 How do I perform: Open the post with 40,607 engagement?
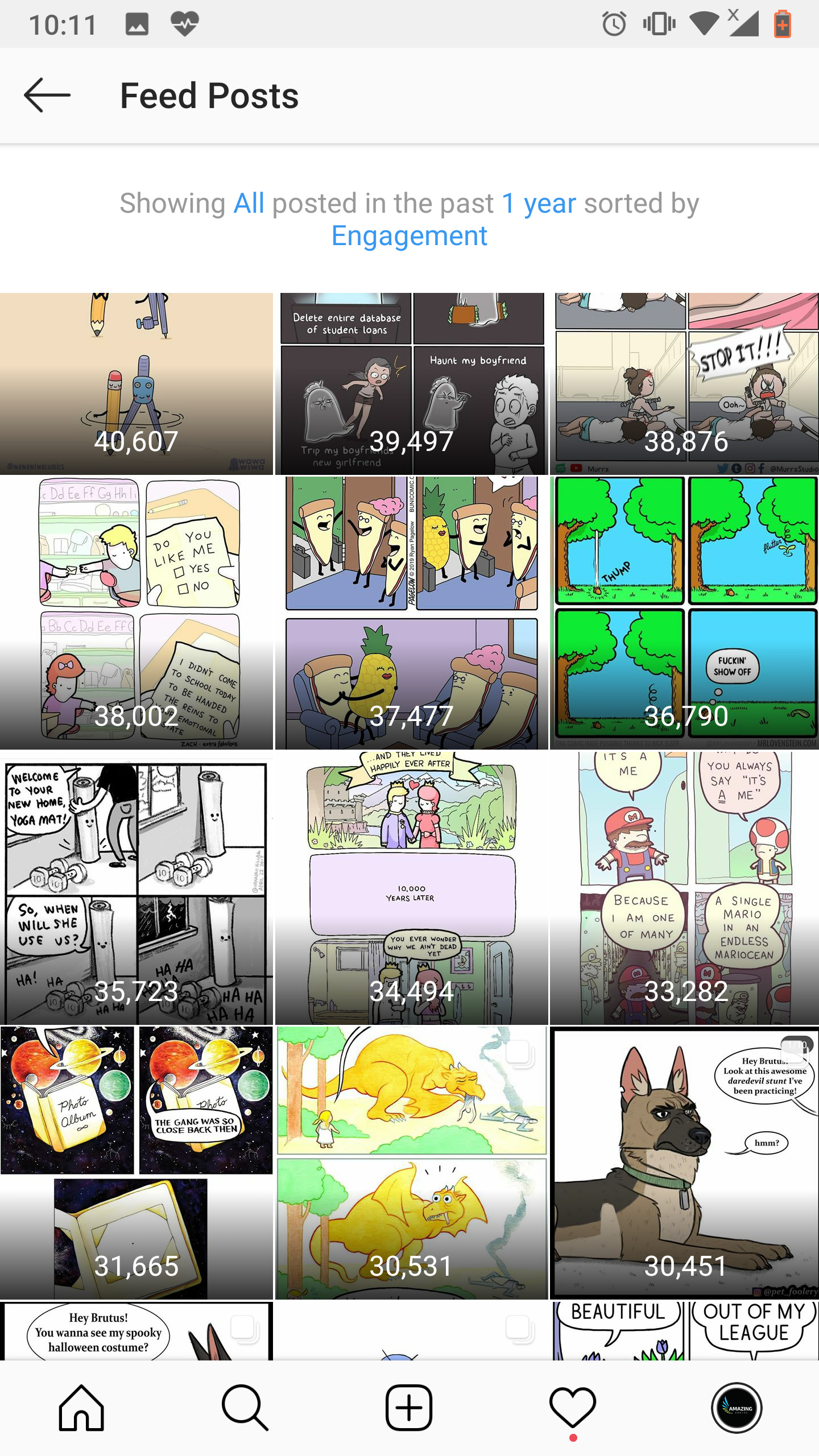[x=136, y=384]
